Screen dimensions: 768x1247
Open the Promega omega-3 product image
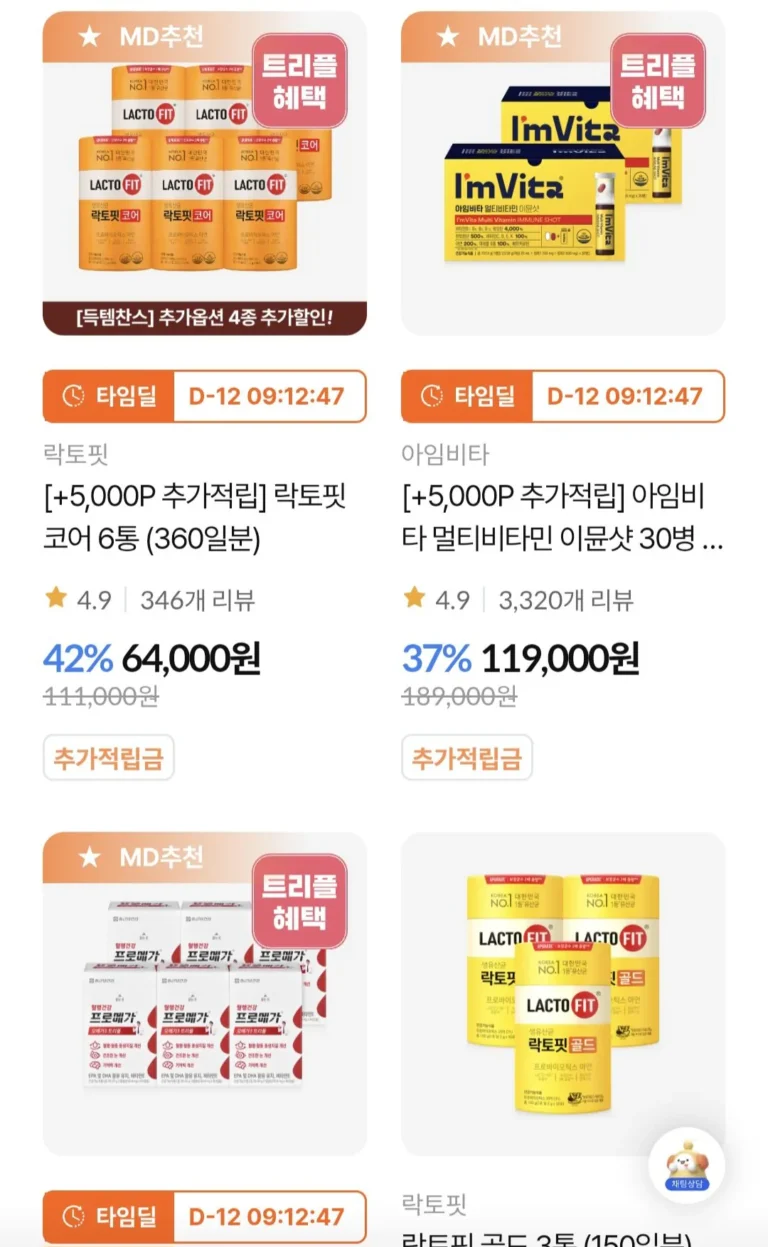[204, 995]
